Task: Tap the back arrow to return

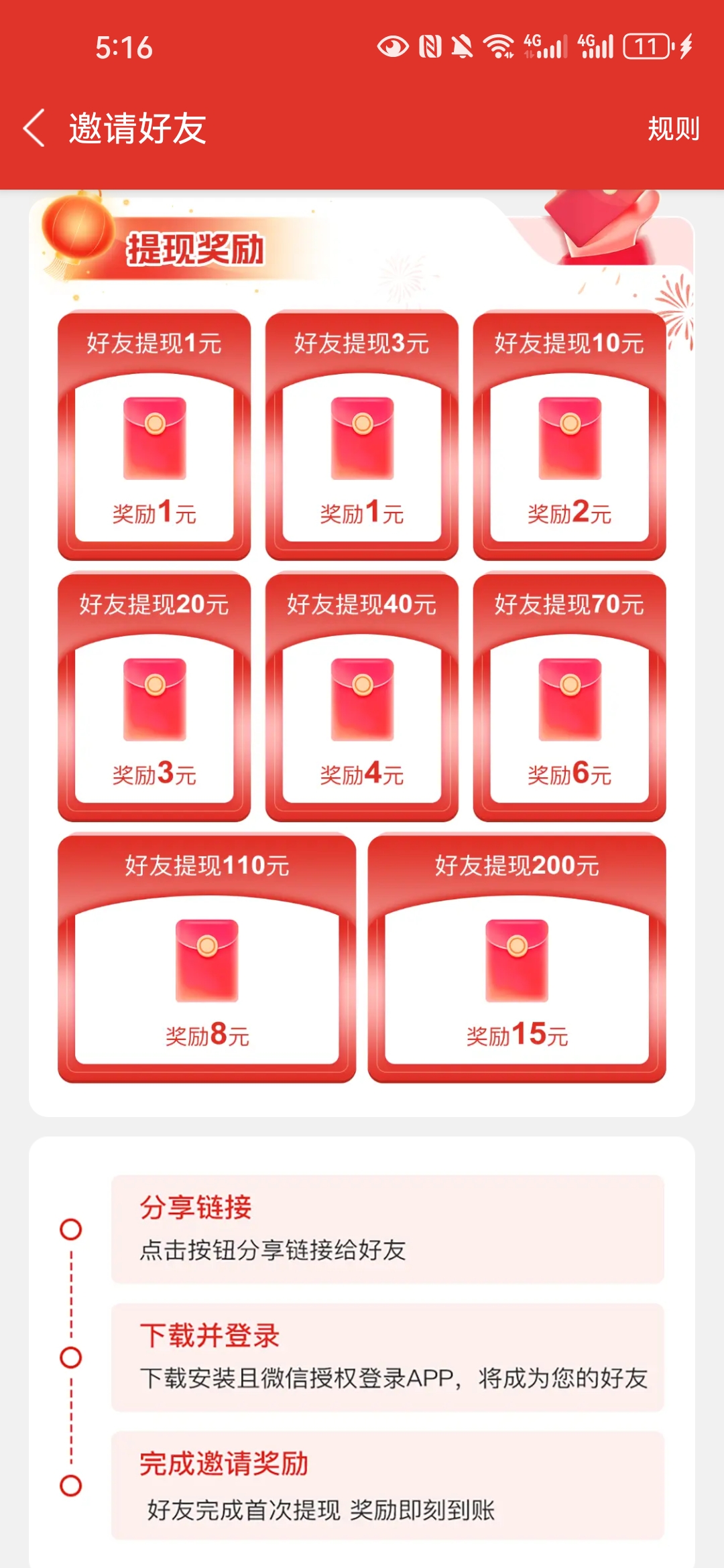Action: point(32,127)
